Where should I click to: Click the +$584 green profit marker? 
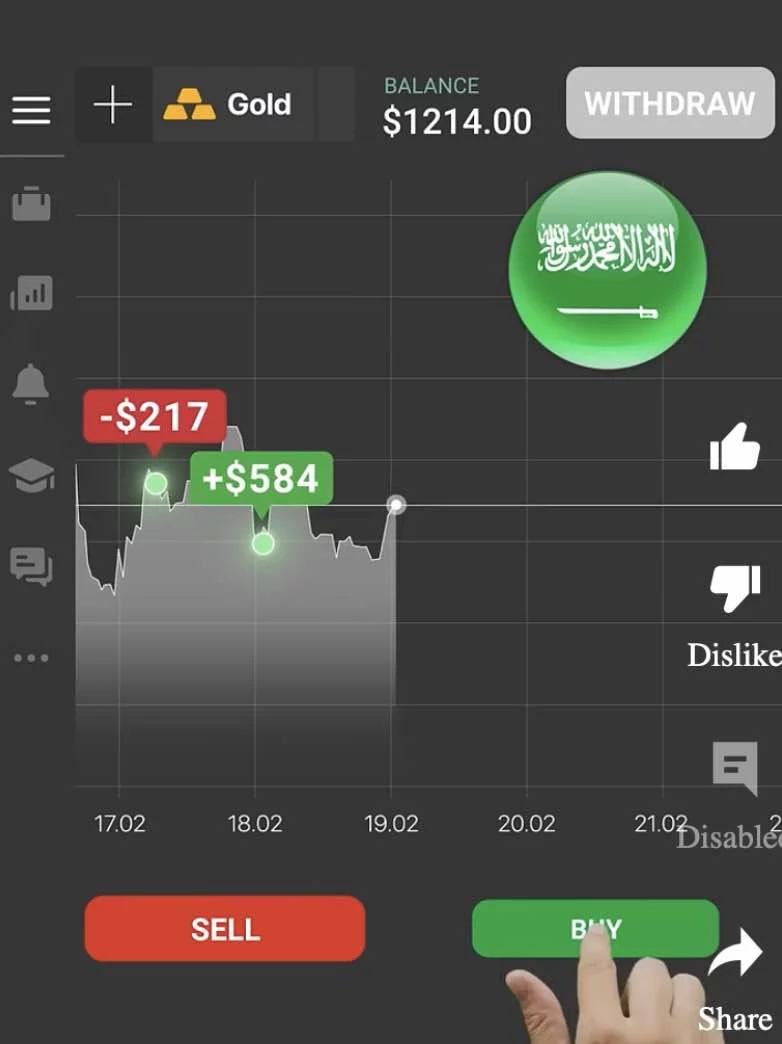pos(262,478)
